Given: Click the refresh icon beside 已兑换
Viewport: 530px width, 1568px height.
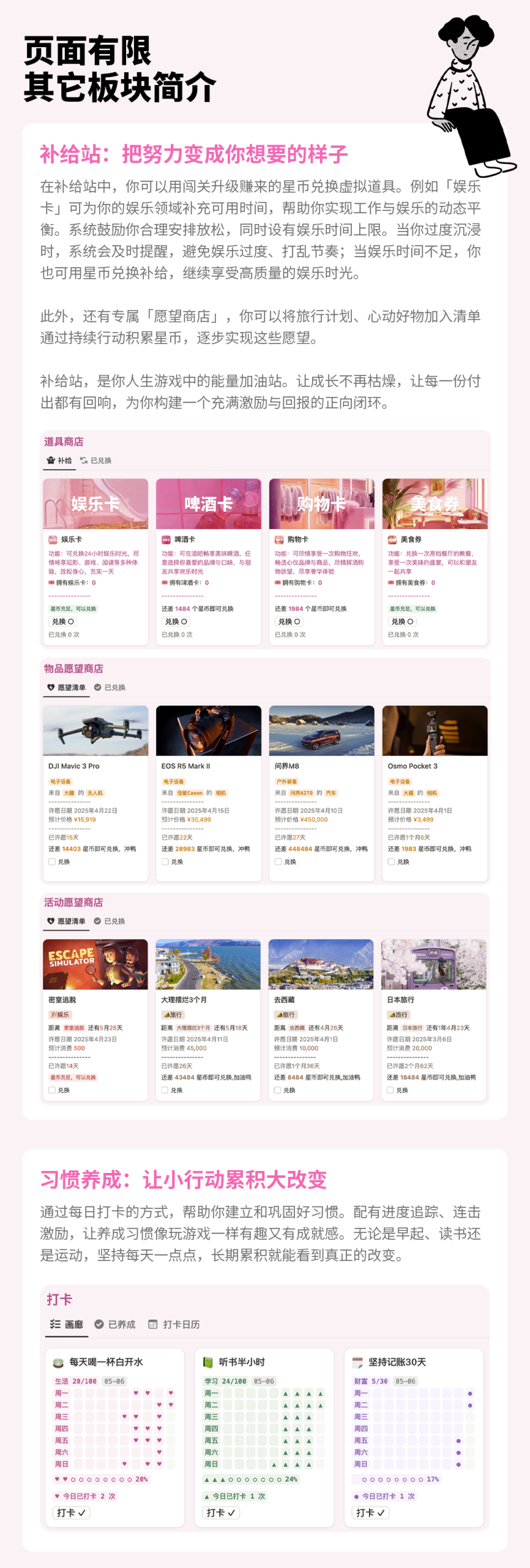Looking at the screenshot, I should click(83, 459).
